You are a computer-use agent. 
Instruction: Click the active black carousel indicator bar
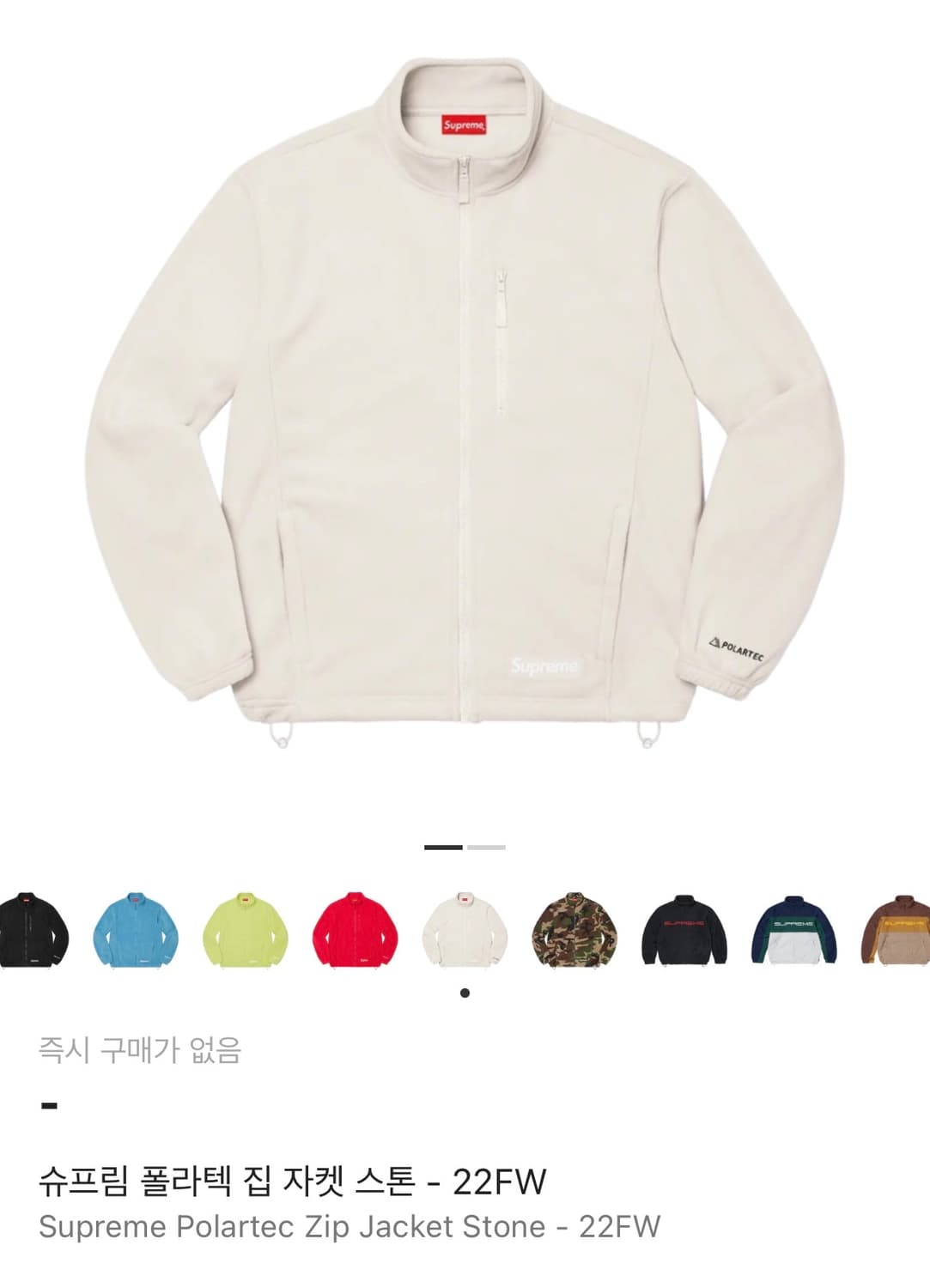tap(443, 847)
